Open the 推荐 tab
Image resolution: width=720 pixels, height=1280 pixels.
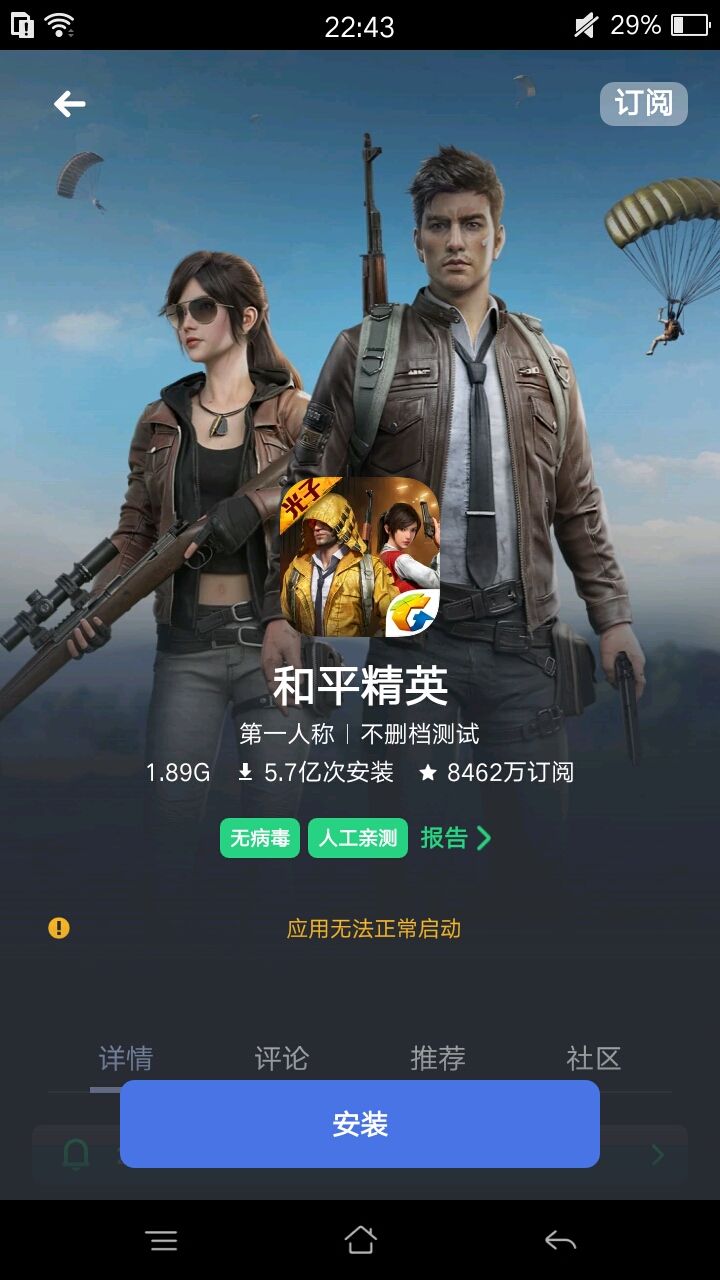click(x=438, y=1058)
